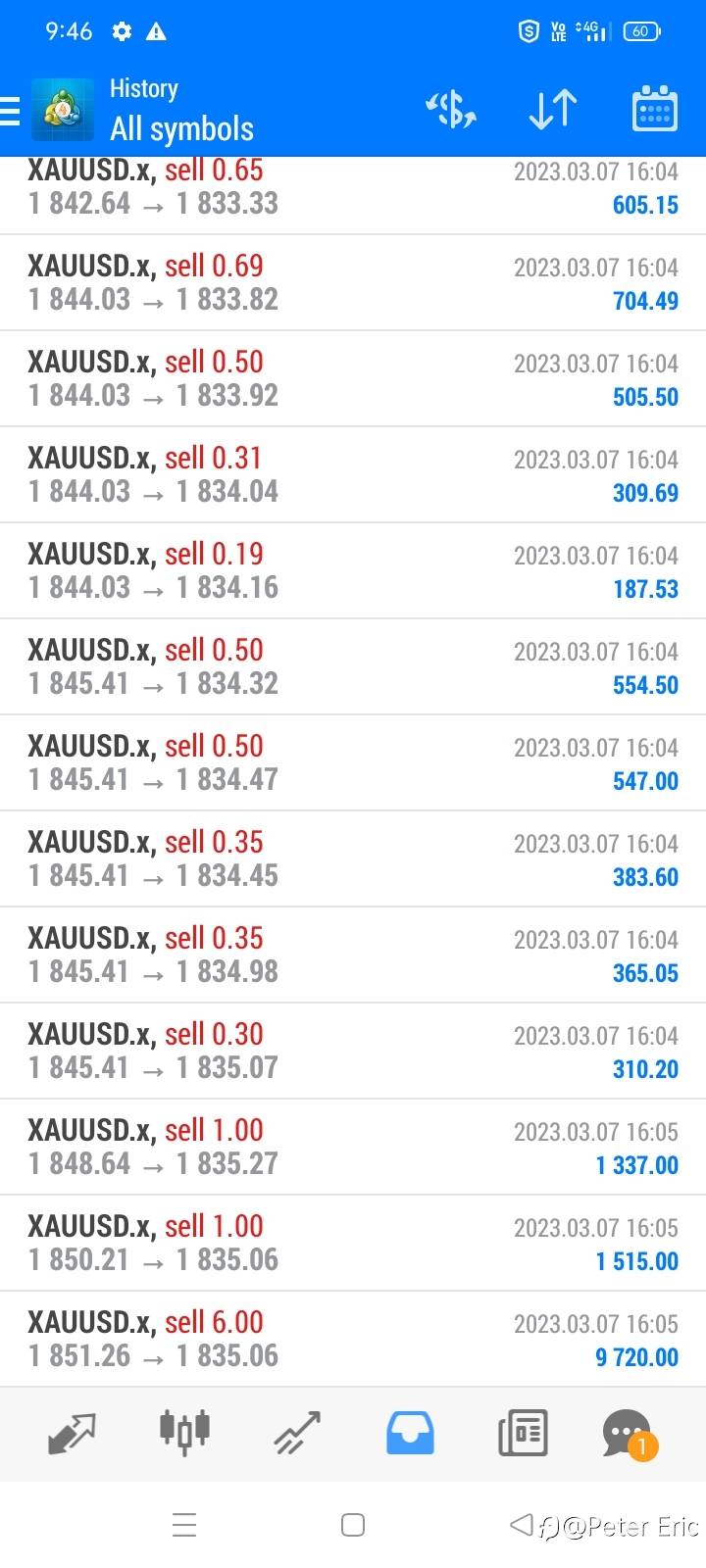Open the sell 0.31 trade with 309.69 profit
The image size is (706, 1568).
pyautogui.click(x=353, y=474)
